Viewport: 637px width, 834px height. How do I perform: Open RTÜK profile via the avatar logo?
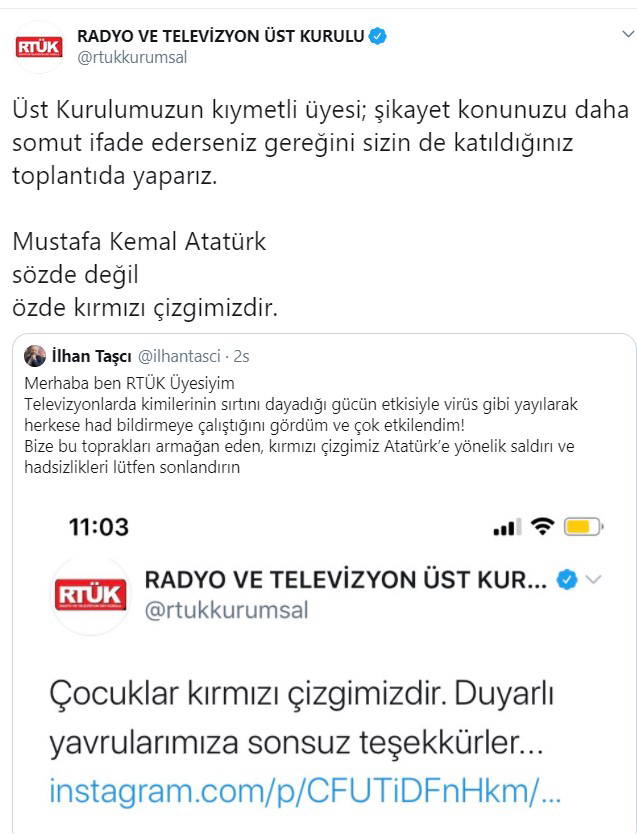(x=39, y=46)
